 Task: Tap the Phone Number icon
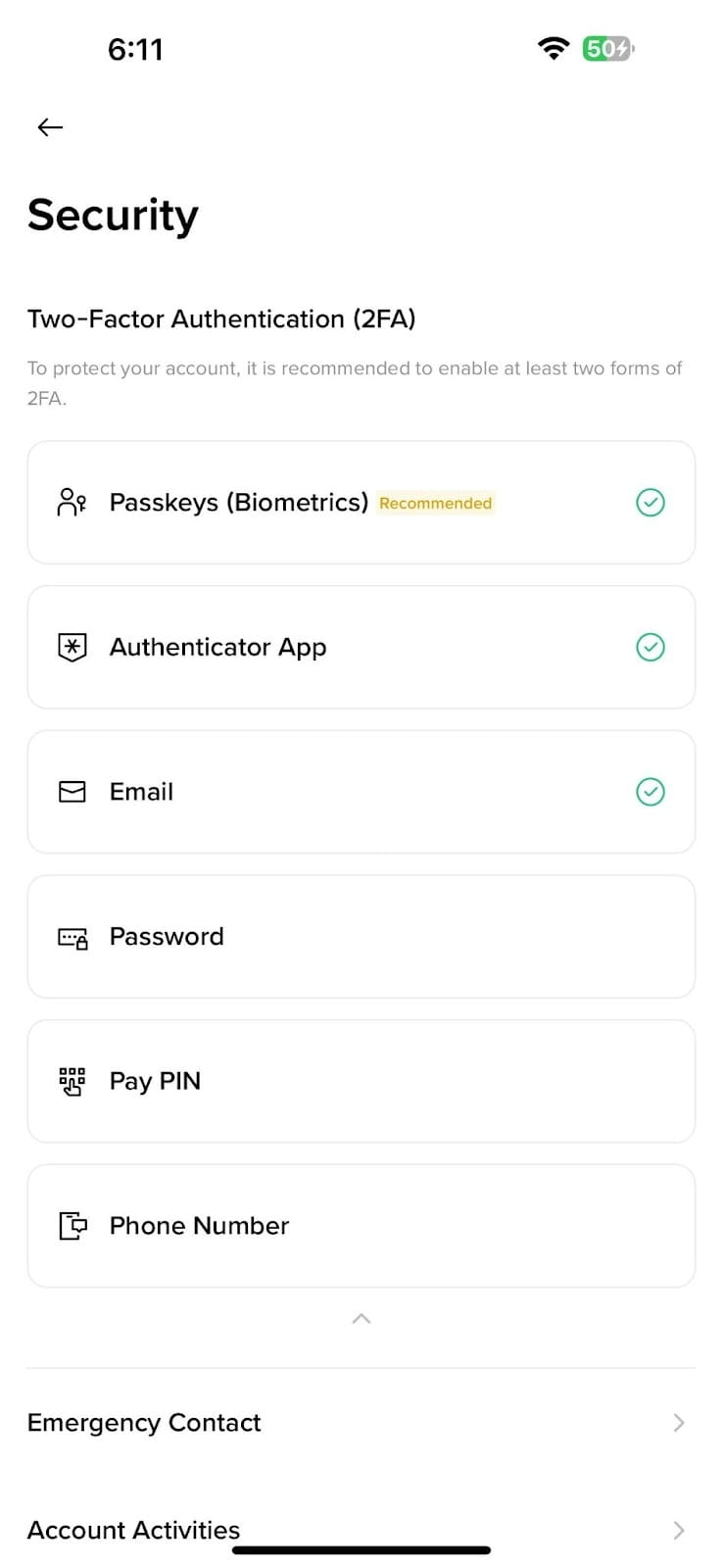pos(72,1225)
